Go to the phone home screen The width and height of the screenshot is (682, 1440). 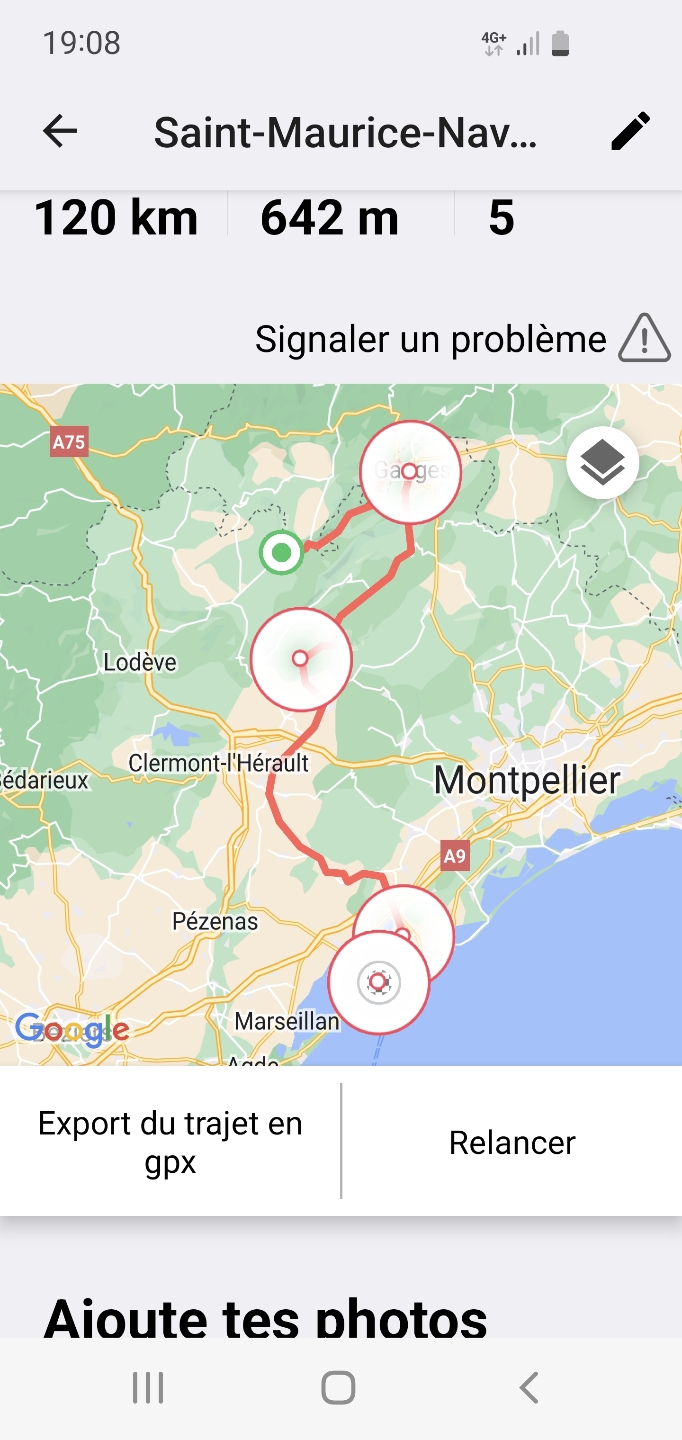click(x=338, y=1387)
